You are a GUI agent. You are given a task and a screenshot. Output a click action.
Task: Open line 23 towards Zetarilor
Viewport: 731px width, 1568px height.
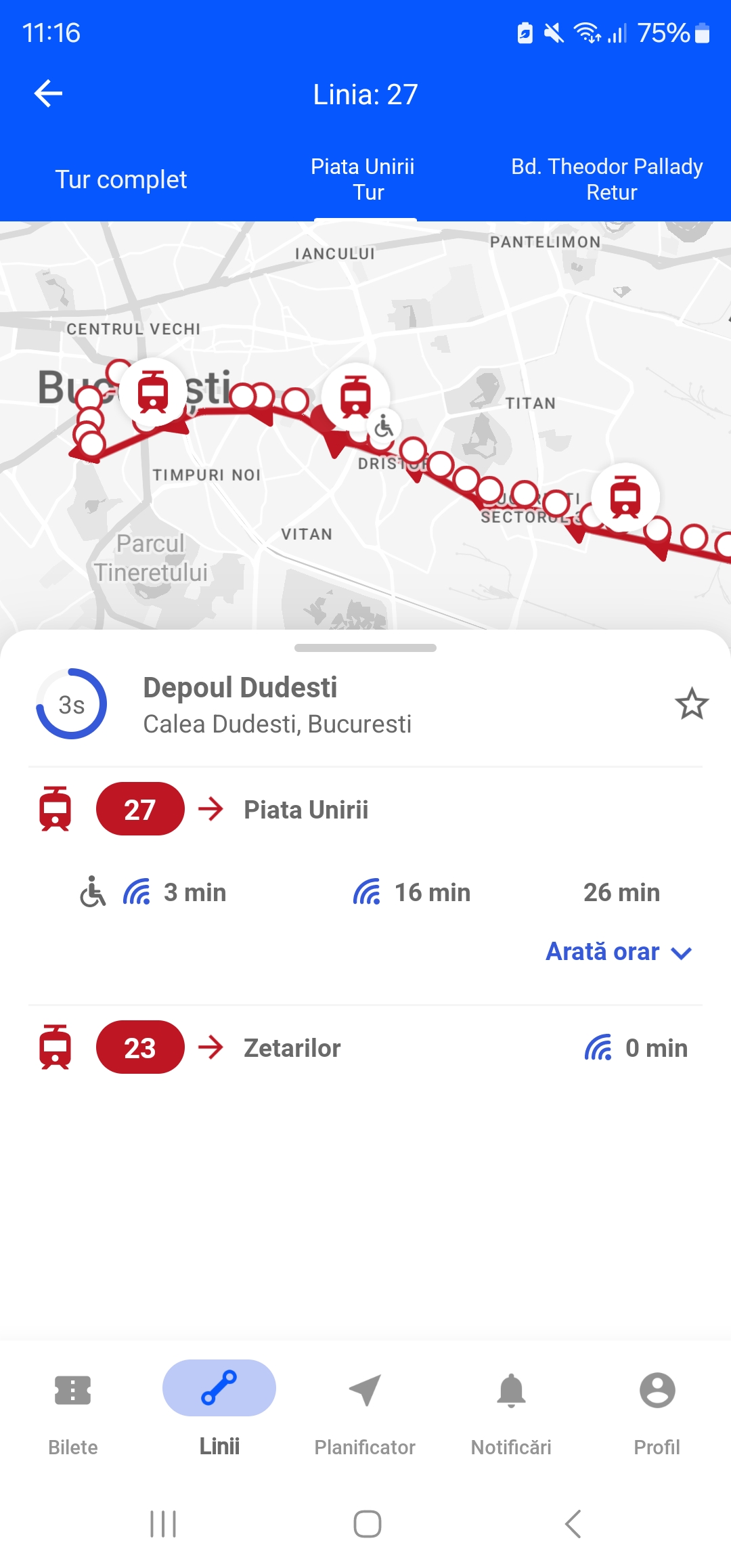[365, 1048]
